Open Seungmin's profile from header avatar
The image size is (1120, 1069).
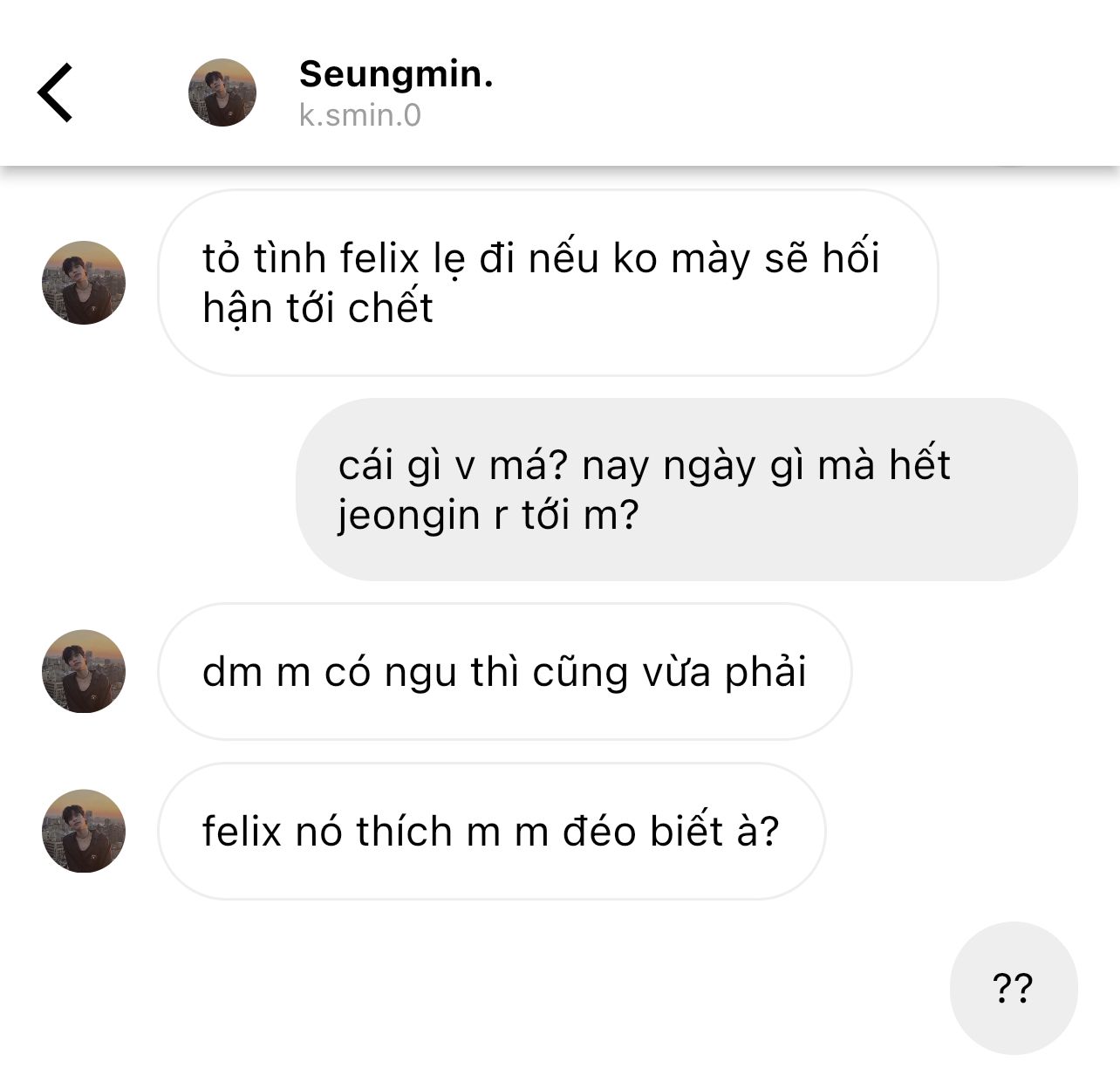pos(222,93)
